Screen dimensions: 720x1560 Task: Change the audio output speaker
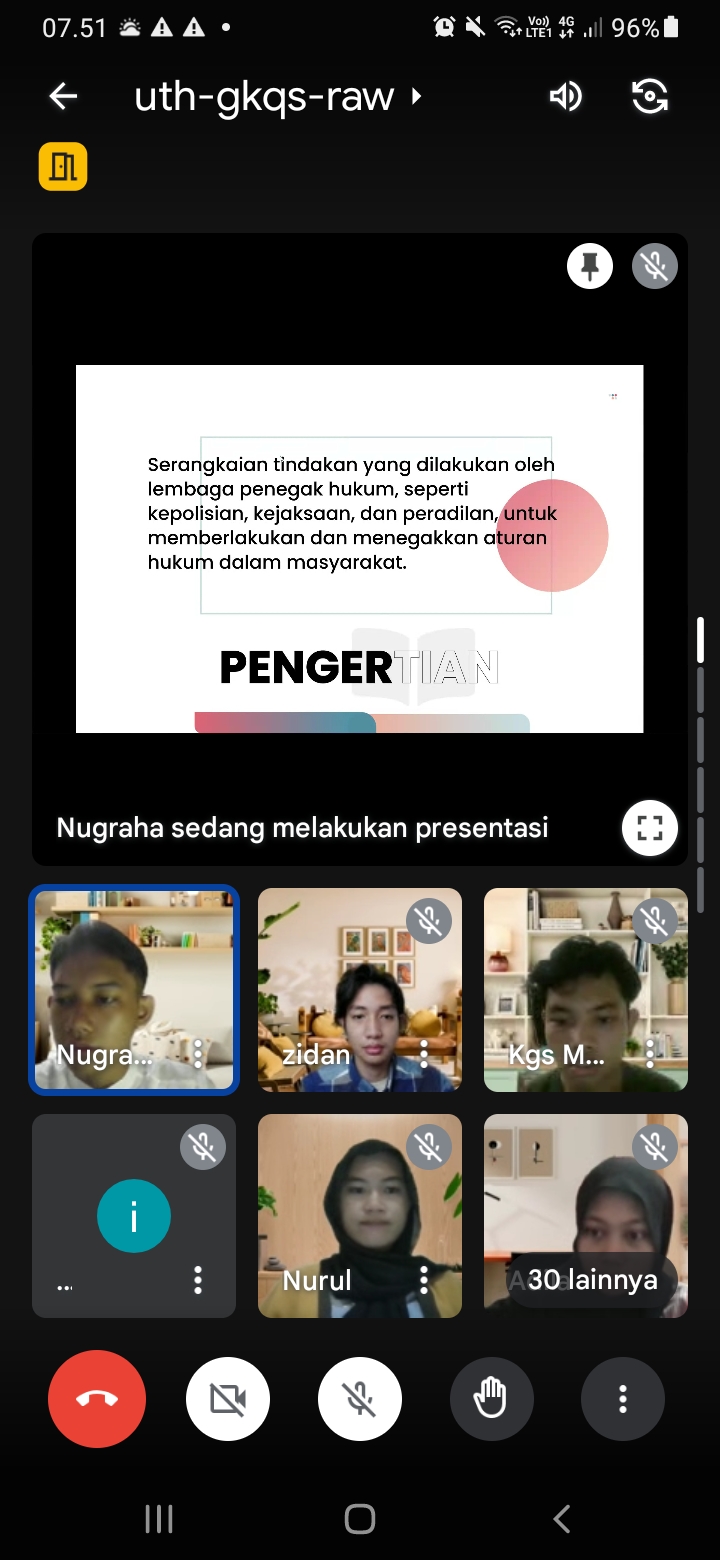click(565, 96)
